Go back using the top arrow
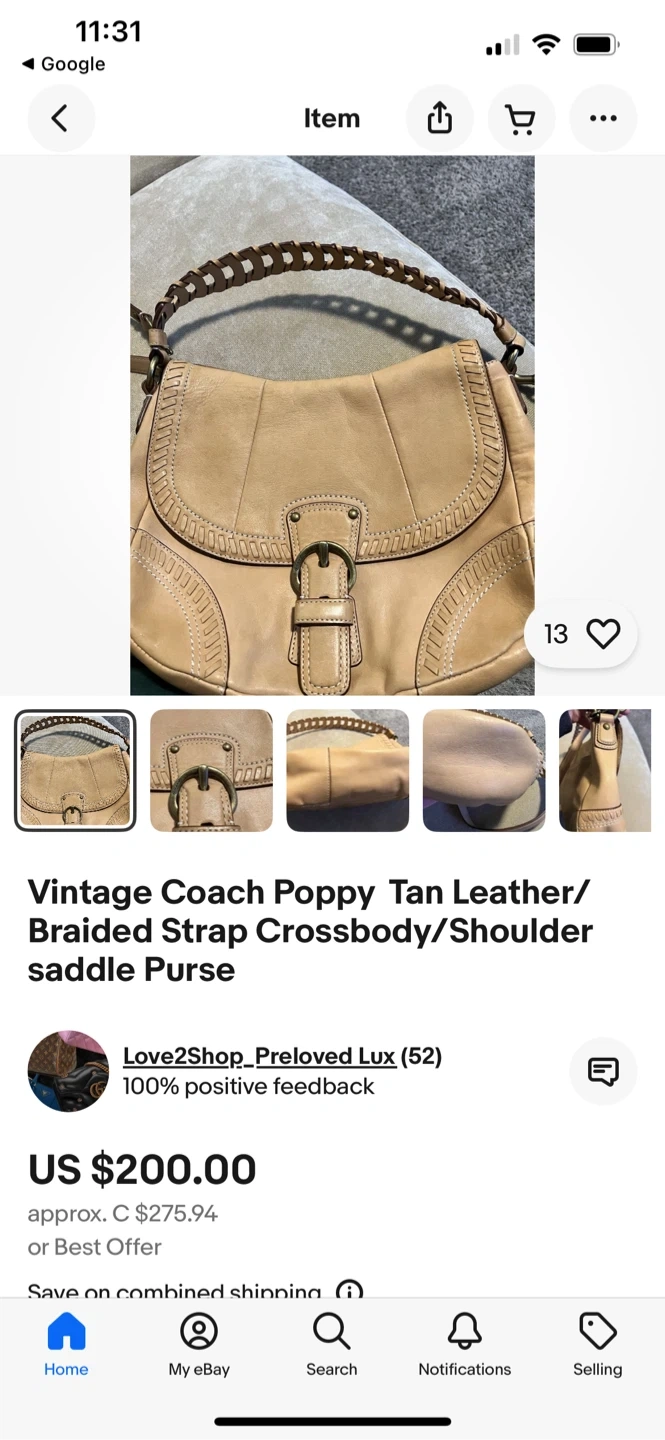This screenshot has width=665, height=1440. 60,119
